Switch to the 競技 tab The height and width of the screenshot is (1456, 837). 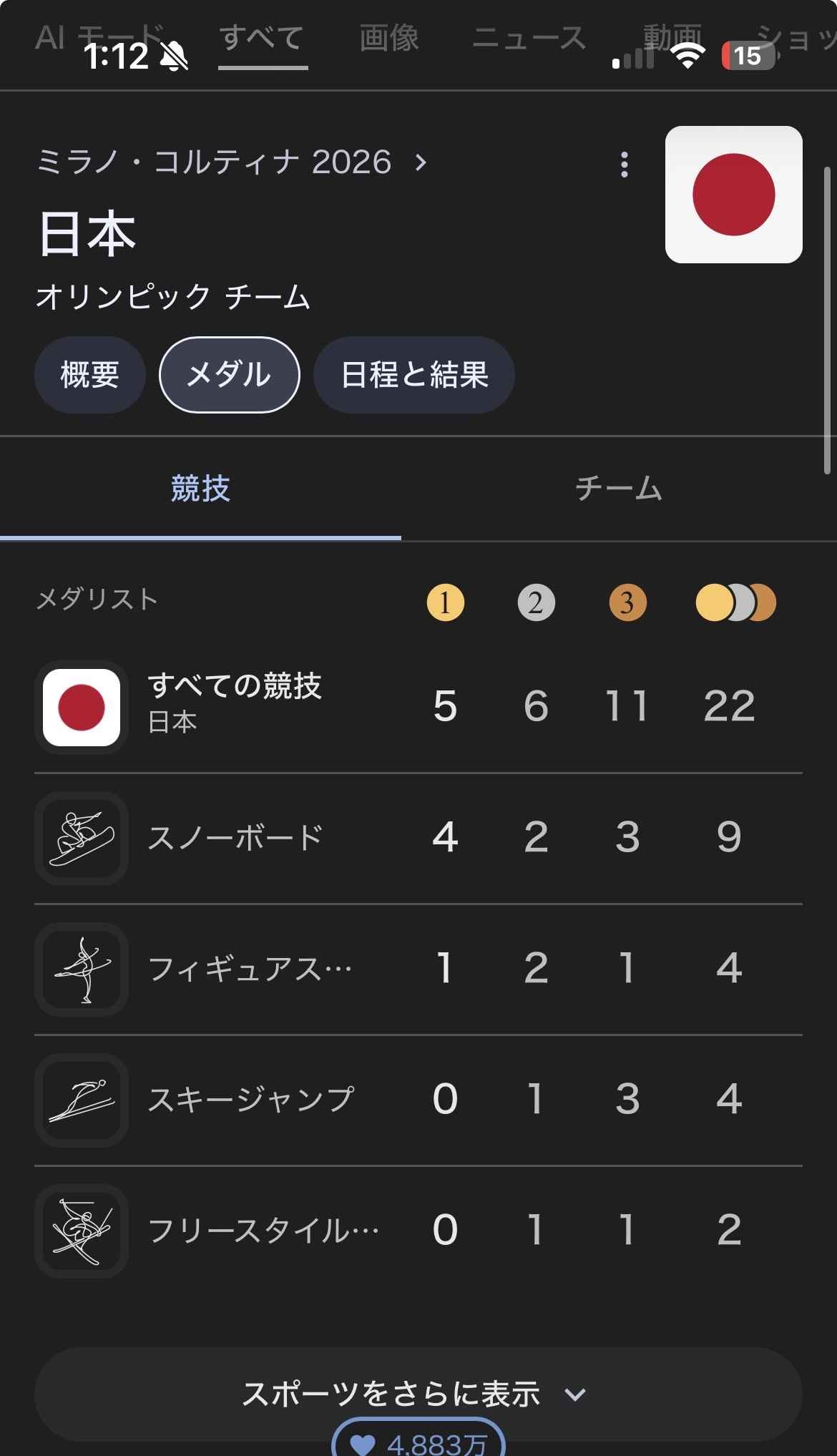click(200, 489)
